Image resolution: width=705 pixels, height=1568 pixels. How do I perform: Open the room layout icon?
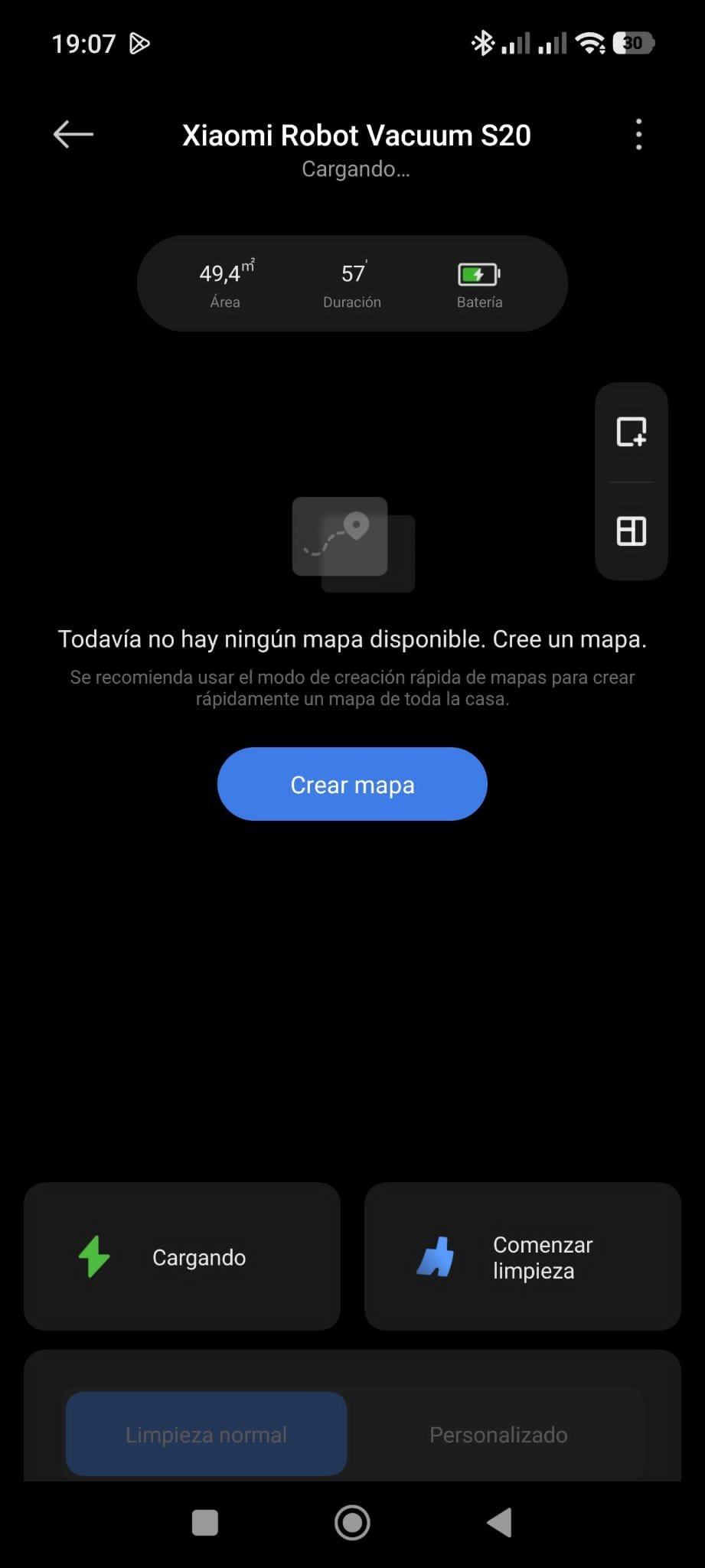click(632, 531)
